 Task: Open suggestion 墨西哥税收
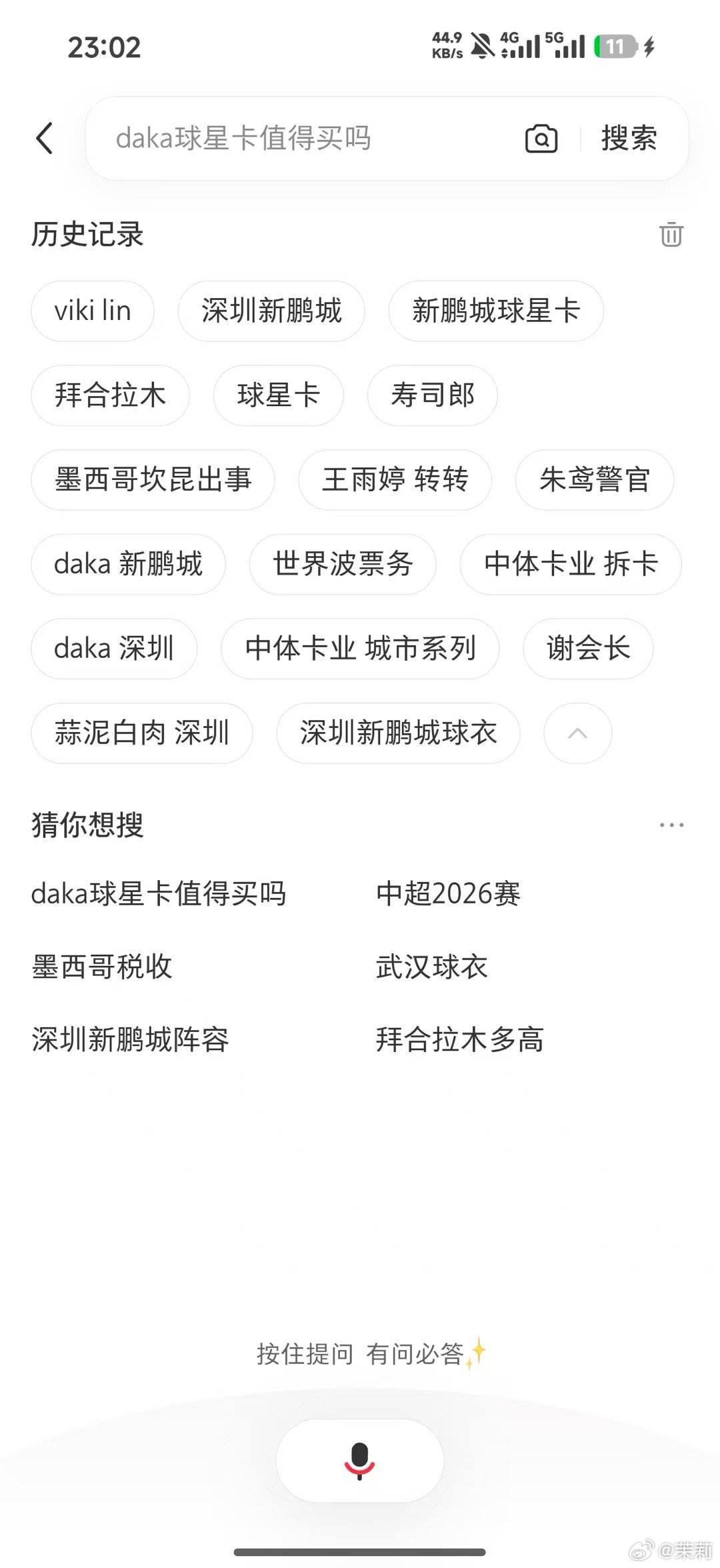(101, 967)
